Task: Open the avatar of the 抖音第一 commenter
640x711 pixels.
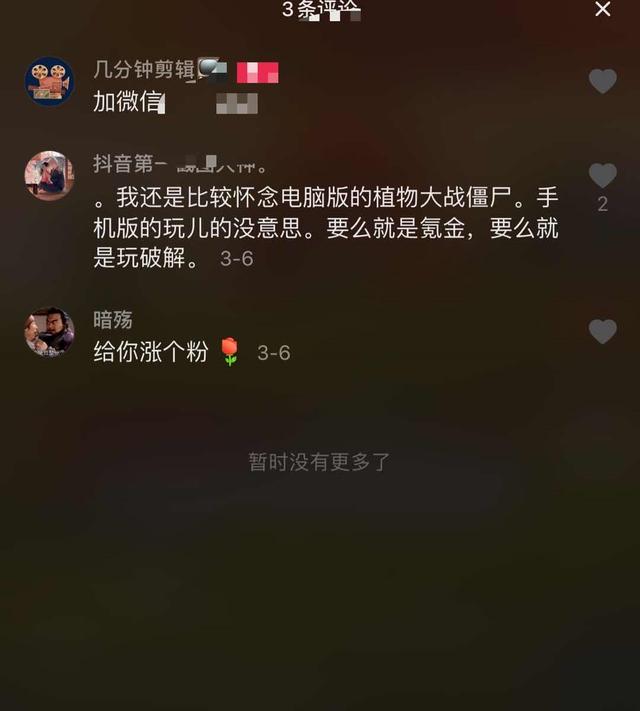Action: [49, 176]
